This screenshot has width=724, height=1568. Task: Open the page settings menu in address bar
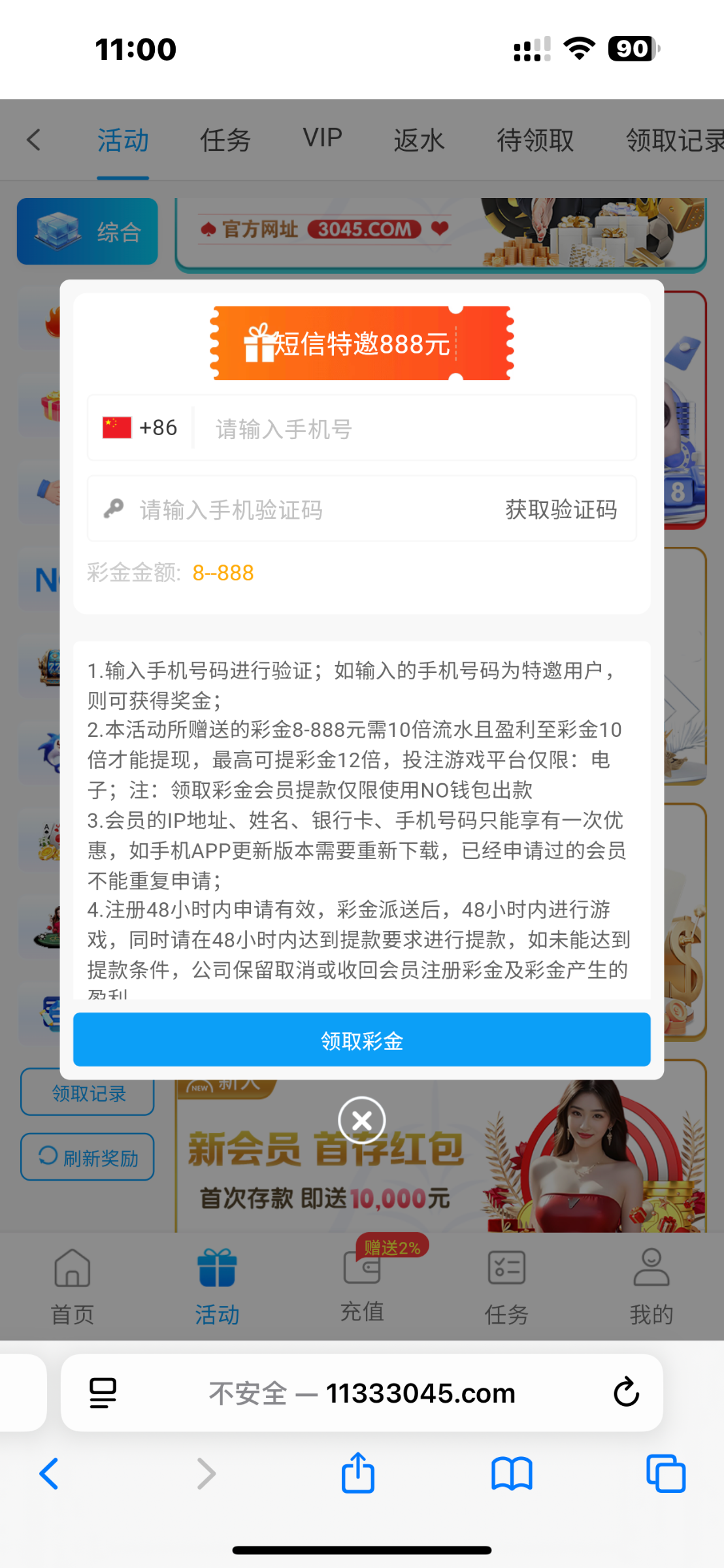[x=103, y=1392]
